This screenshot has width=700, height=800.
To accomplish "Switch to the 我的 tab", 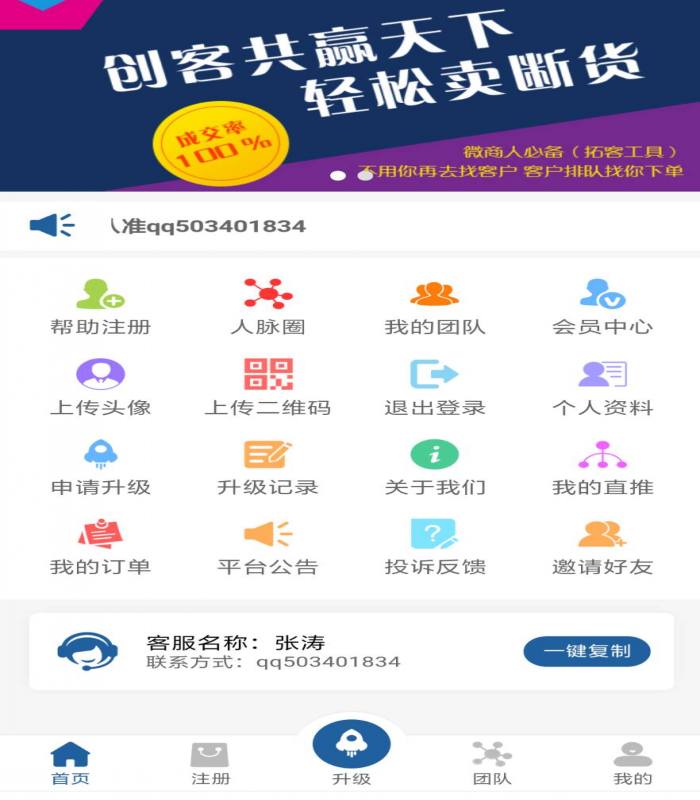I will (x=632, y=764).
